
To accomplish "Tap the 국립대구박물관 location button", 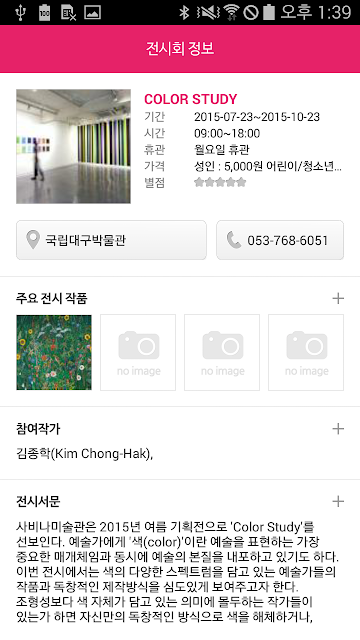I will pos(111,240).
